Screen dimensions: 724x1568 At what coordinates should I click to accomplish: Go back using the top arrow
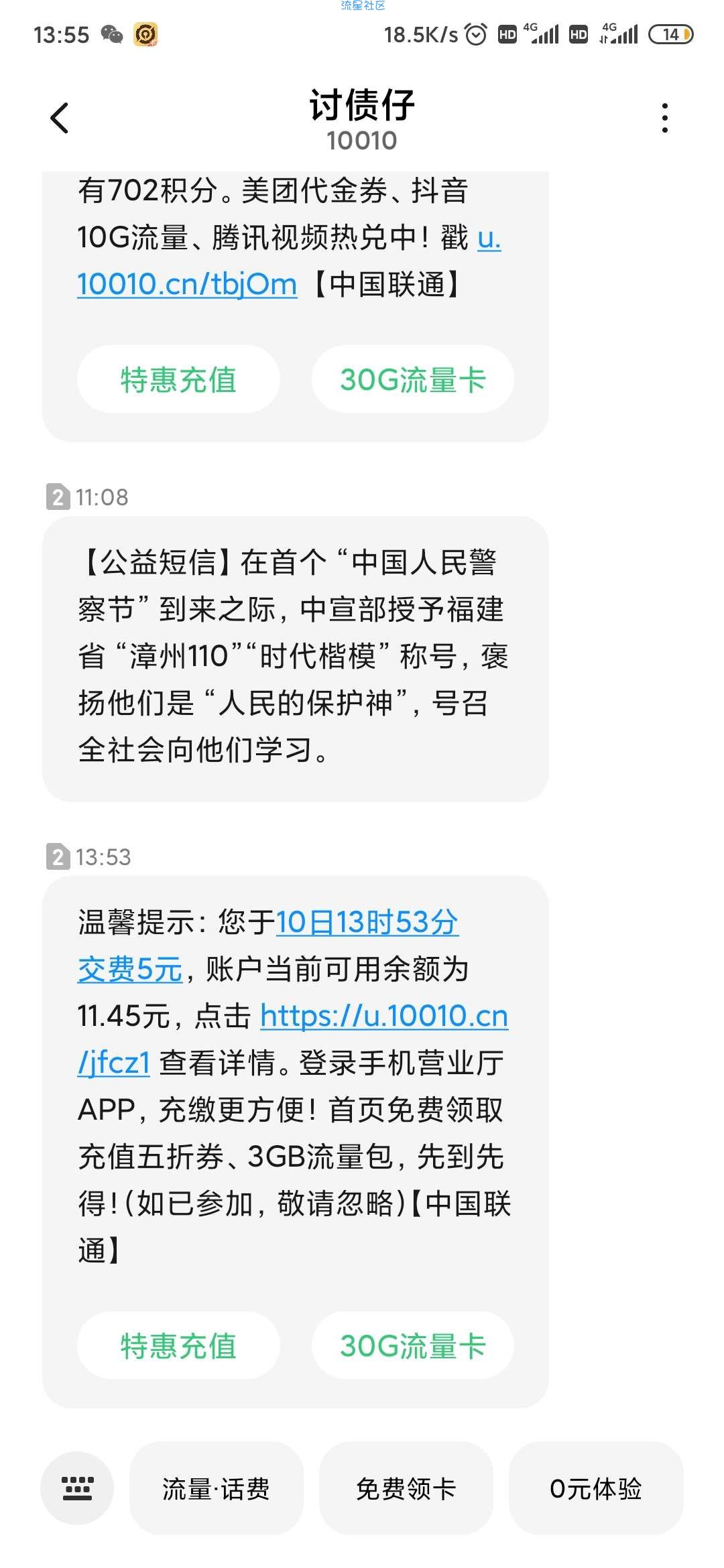tap(60, 118)
